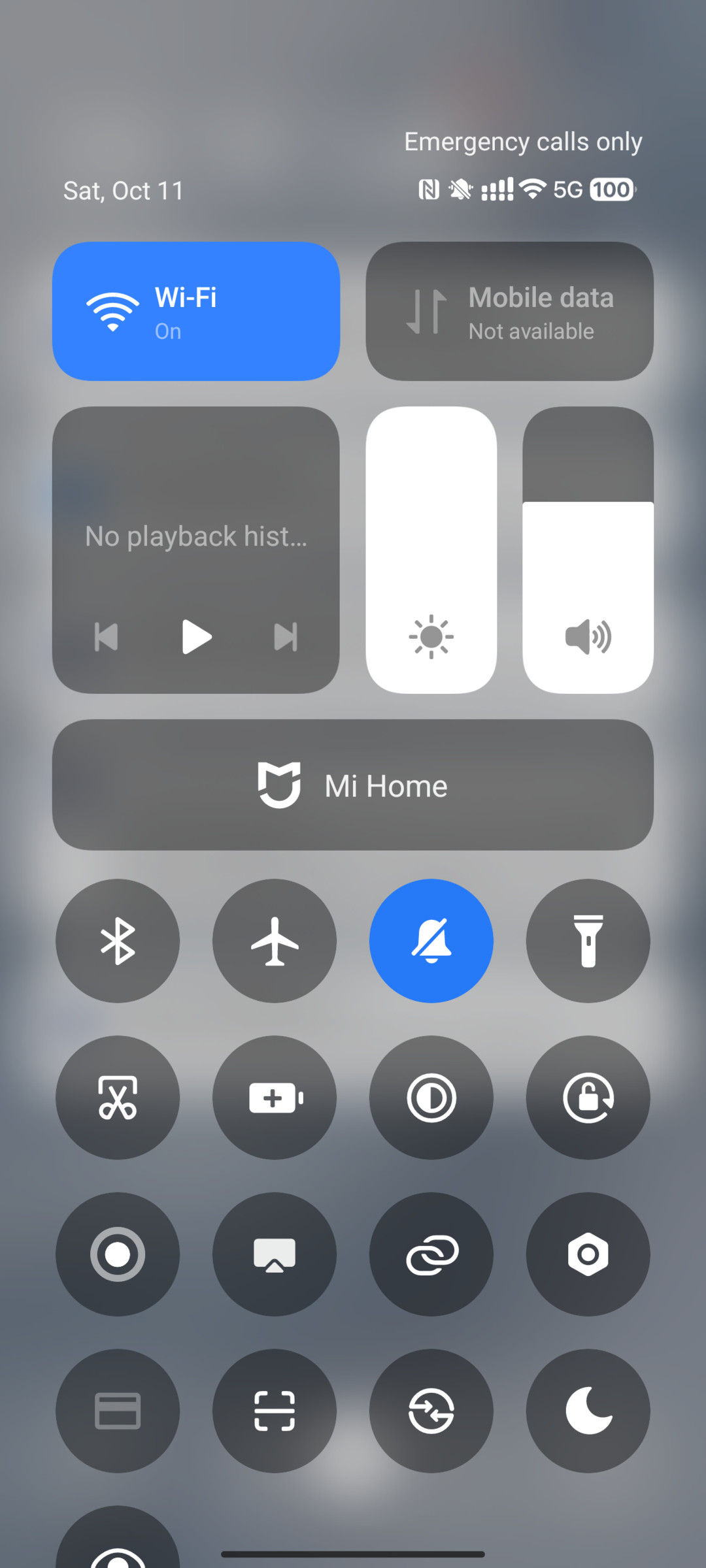Enable Bluetooth

[118, 941]
